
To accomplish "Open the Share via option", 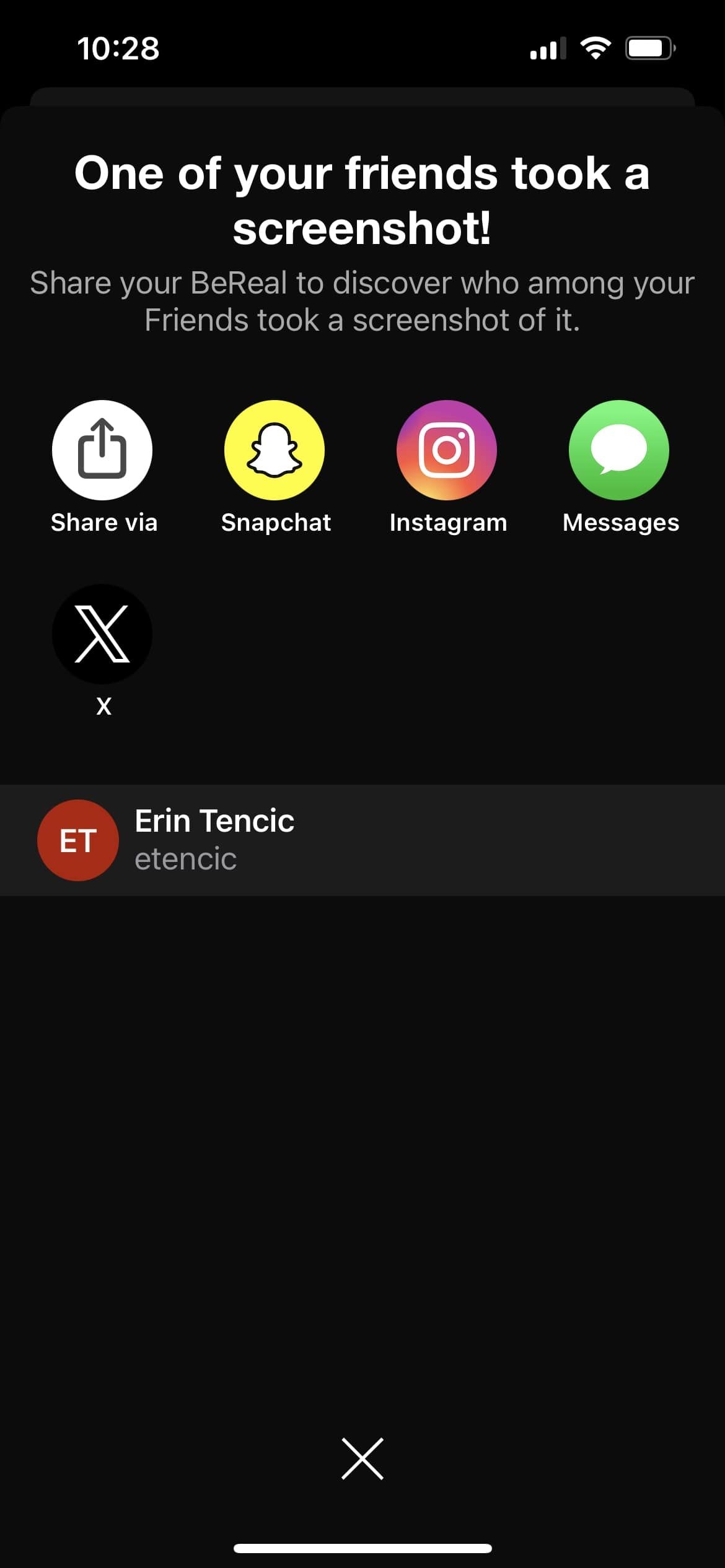I will click(x=102, y=450).
